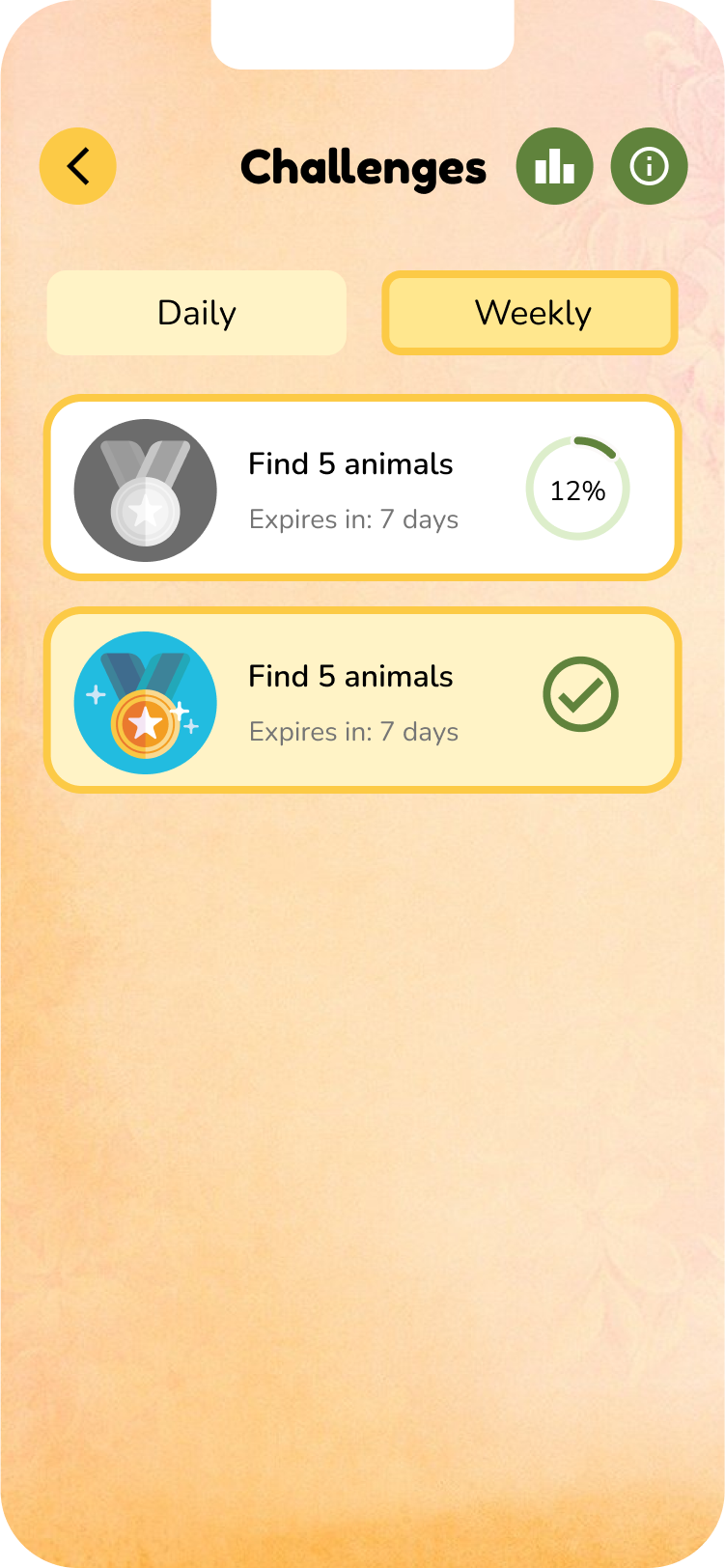Select the Weekly tab

pos(531,313)
